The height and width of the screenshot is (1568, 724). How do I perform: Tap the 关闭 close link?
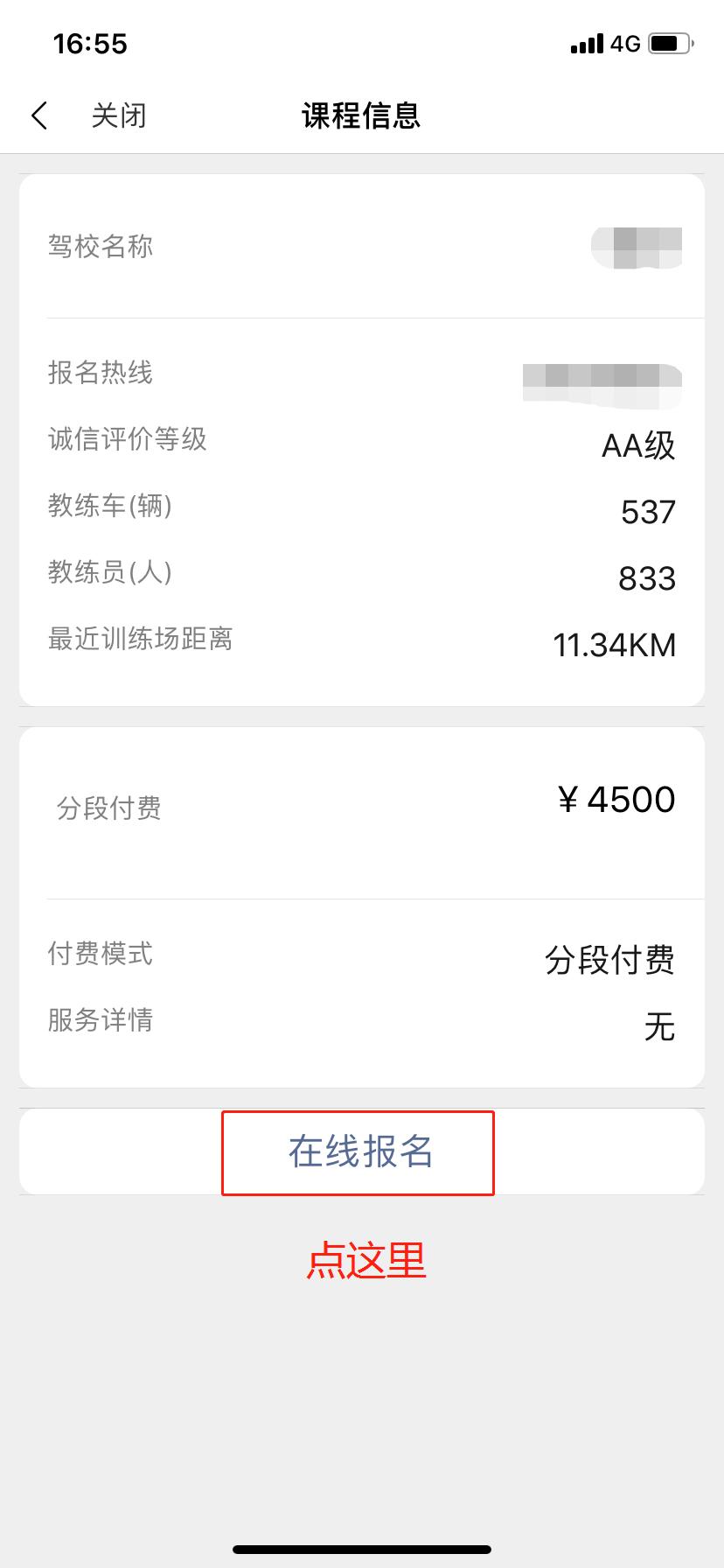click(117, 114)
